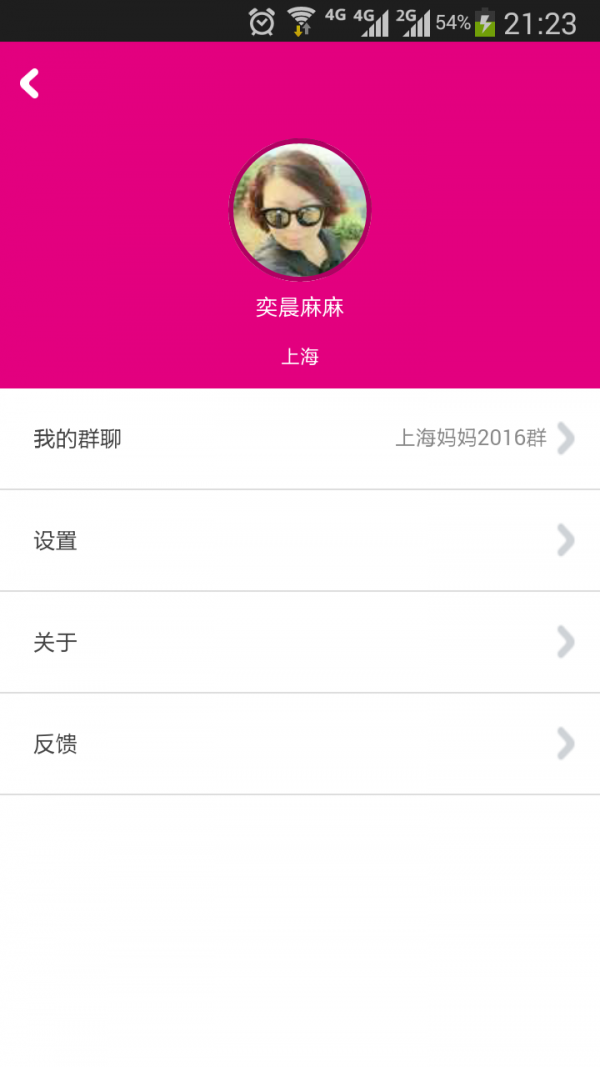Go back using the white arrow

[30, 84]
